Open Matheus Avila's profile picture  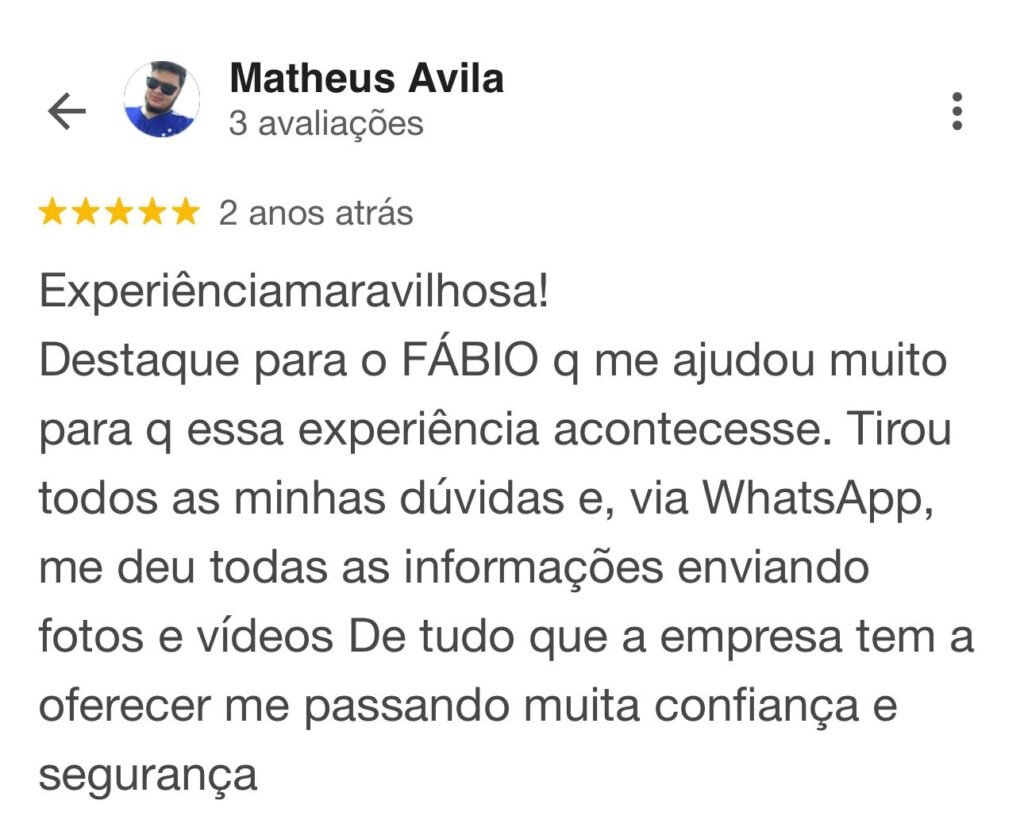click(x=161, y=100)
